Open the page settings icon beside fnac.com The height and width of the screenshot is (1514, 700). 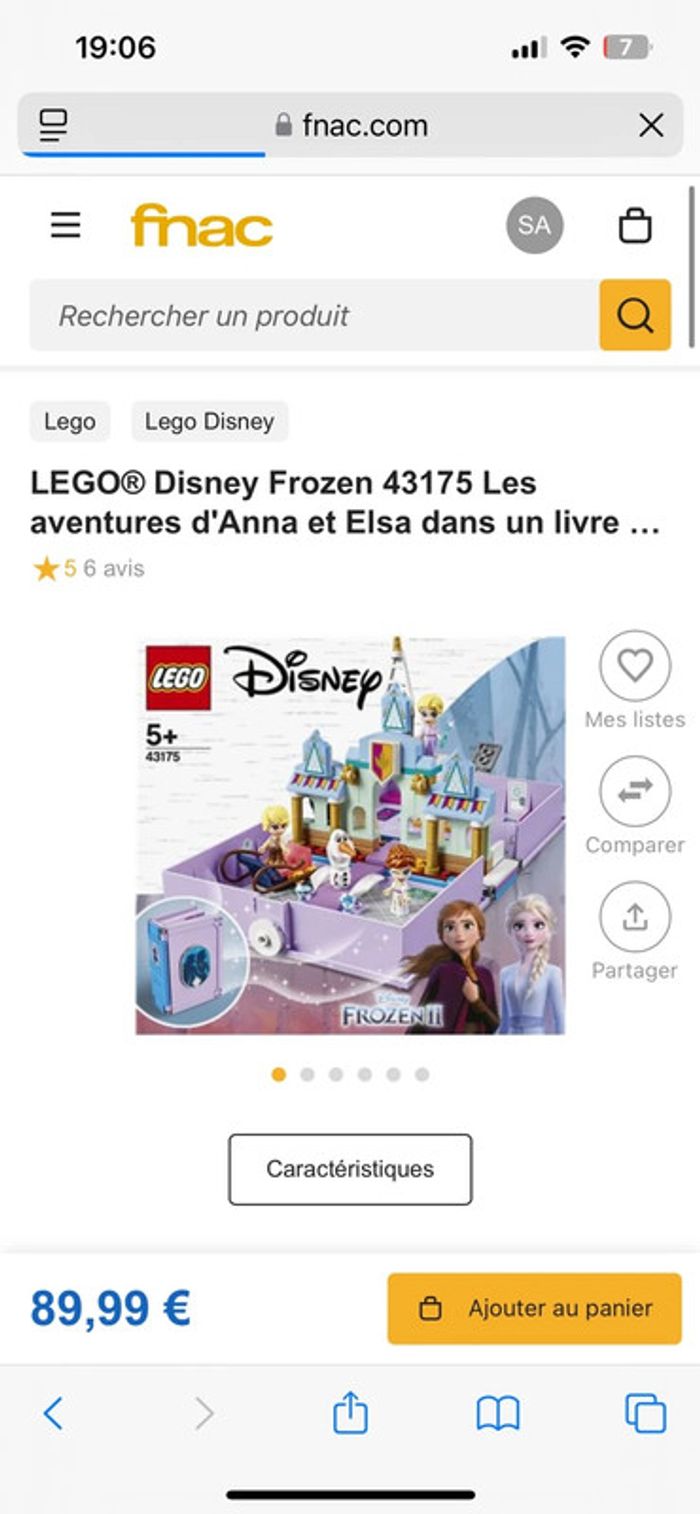coord(53,126)
